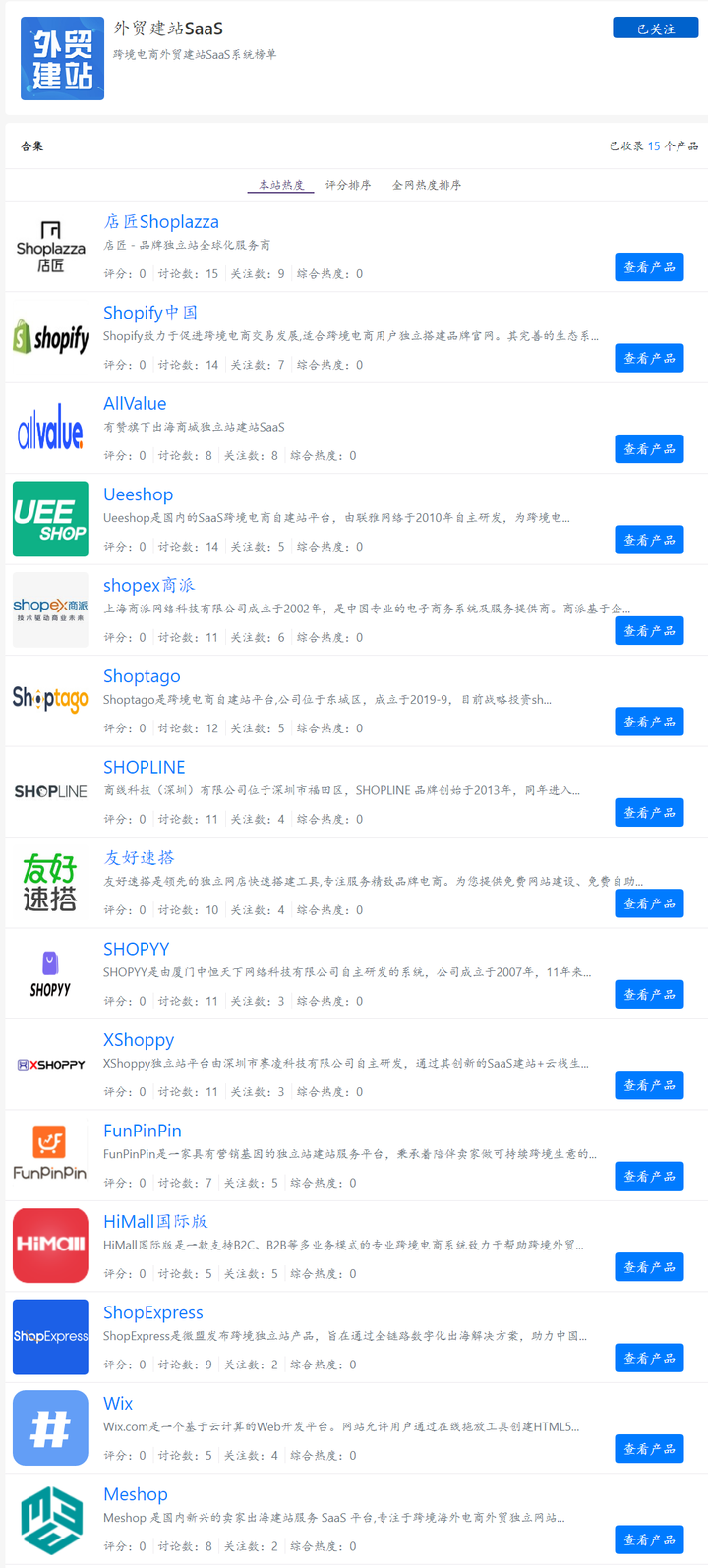Tap 查看产品 for 友好速搭
This screenshot has height=1568, width=708.
pos(649,903)
